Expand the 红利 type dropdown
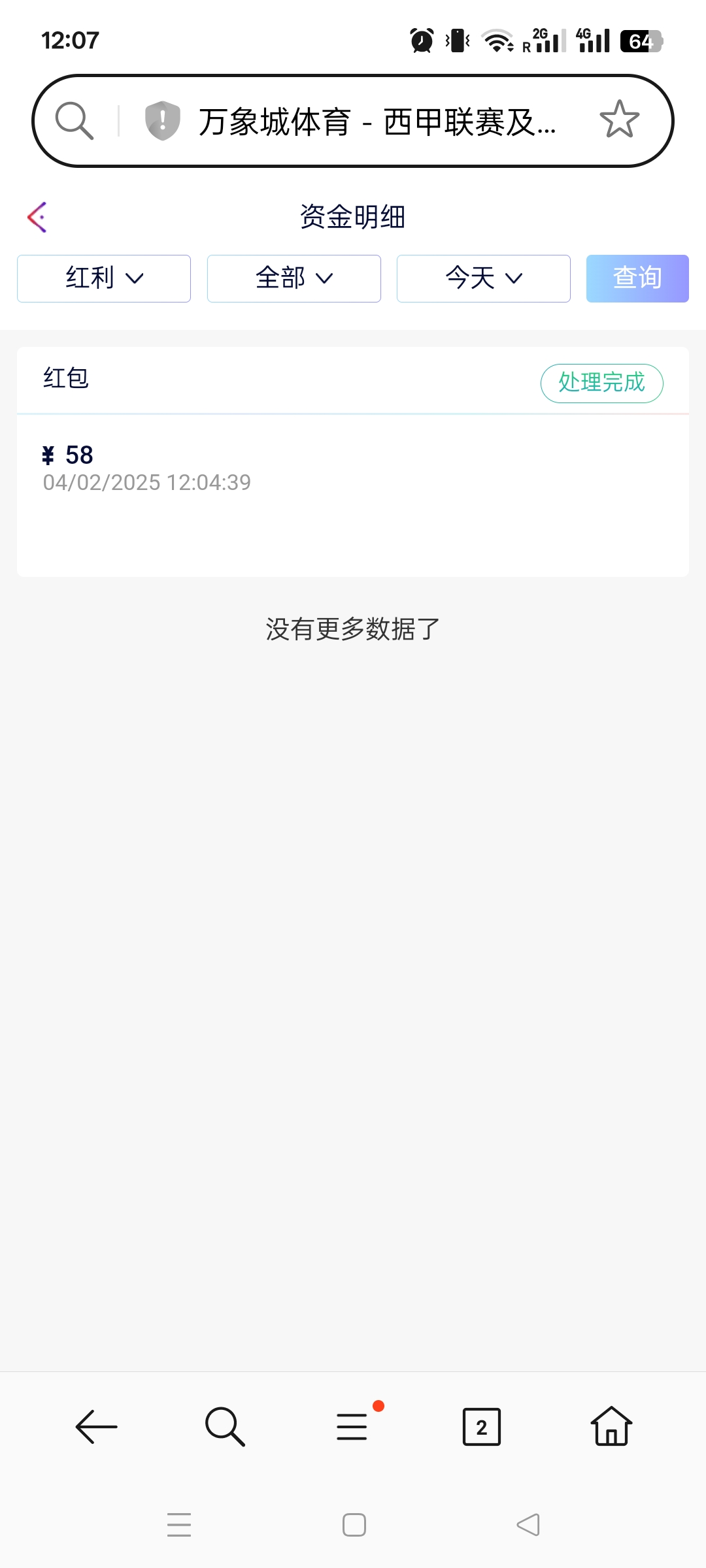This screenshot has width=706, height=1568. (x=104, y=278)
